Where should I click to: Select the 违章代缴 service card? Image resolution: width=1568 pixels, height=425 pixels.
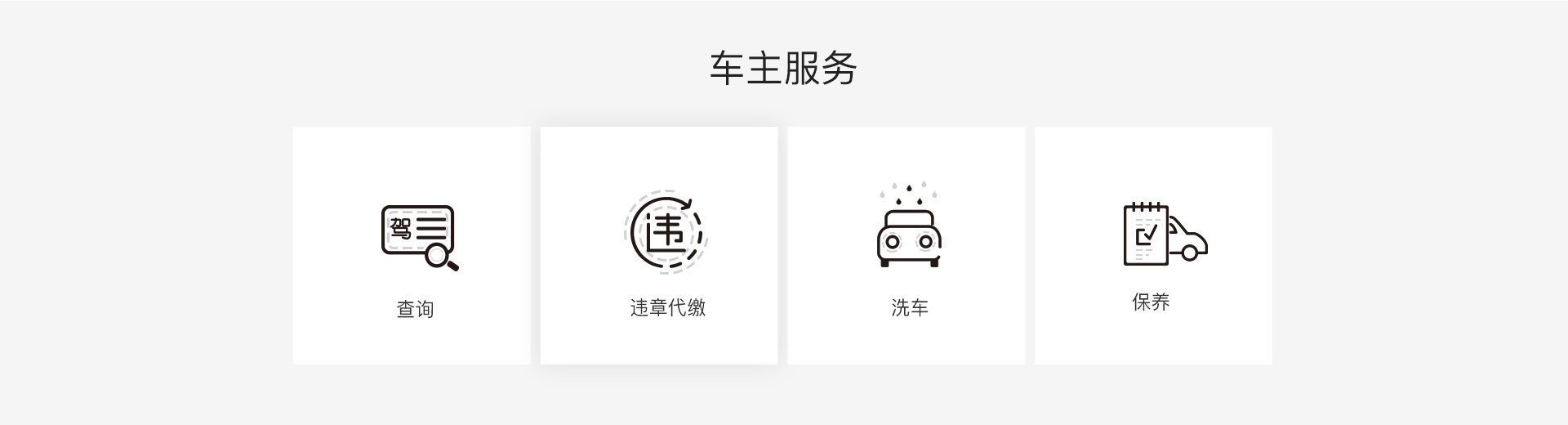pyautogui.click(x=659, y=245)
